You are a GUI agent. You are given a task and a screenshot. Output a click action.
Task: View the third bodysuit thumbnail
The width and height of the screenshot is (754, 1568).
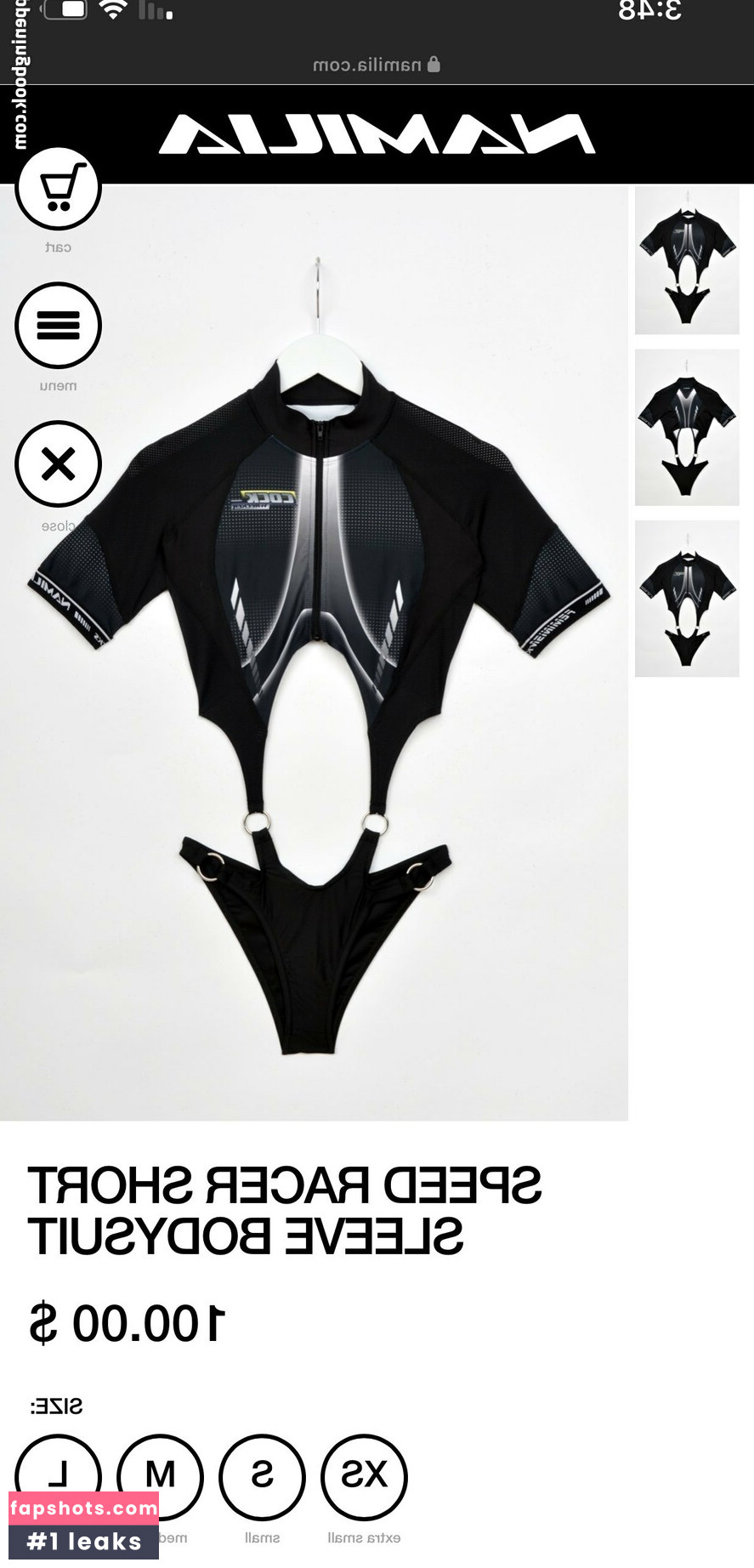click(687, 599)
